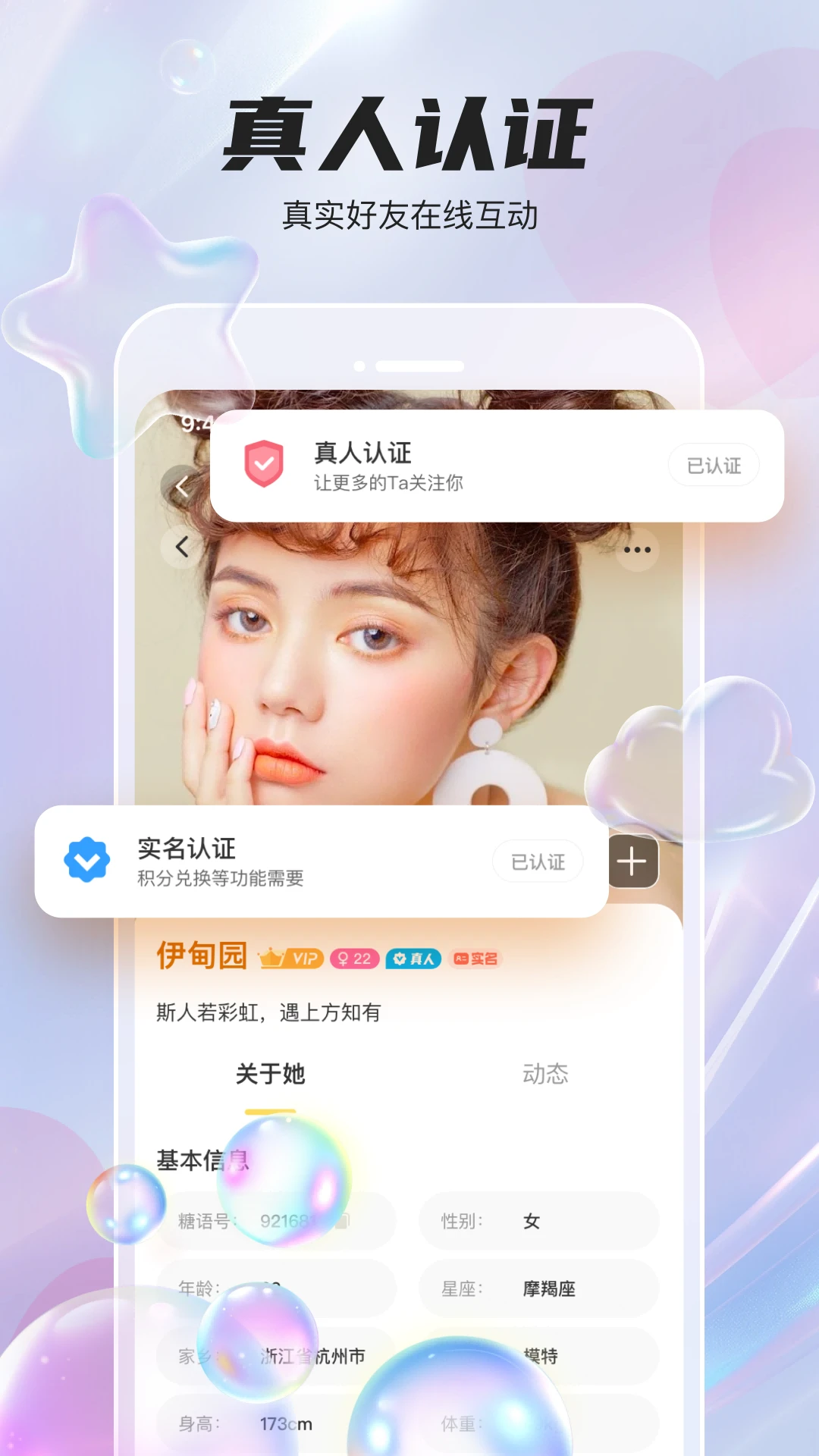This screenshot has width=819, height=1456.
Task: Switch to the 动态 tab
Action: coord(544,1074)
